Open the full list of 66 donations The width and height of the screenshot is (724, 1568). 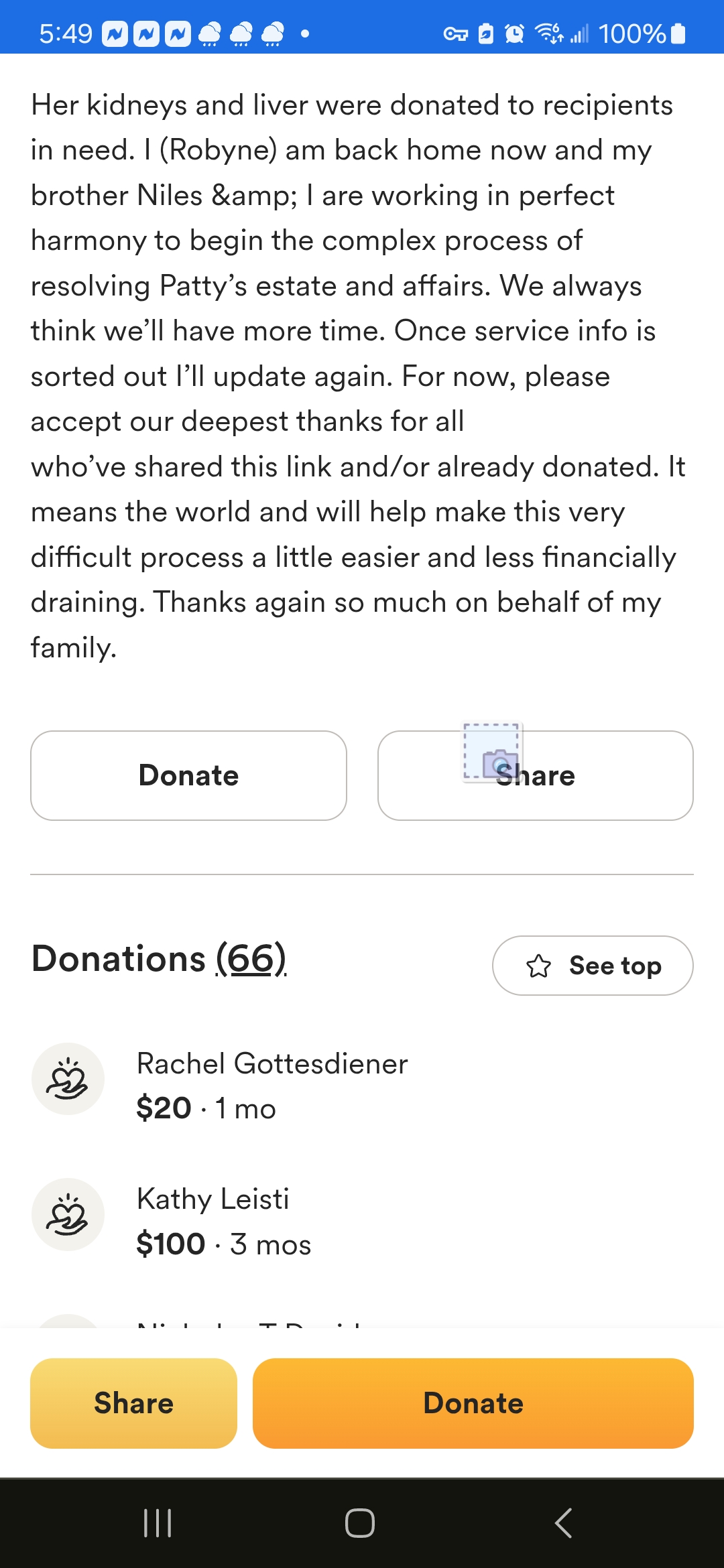point(251,959)
